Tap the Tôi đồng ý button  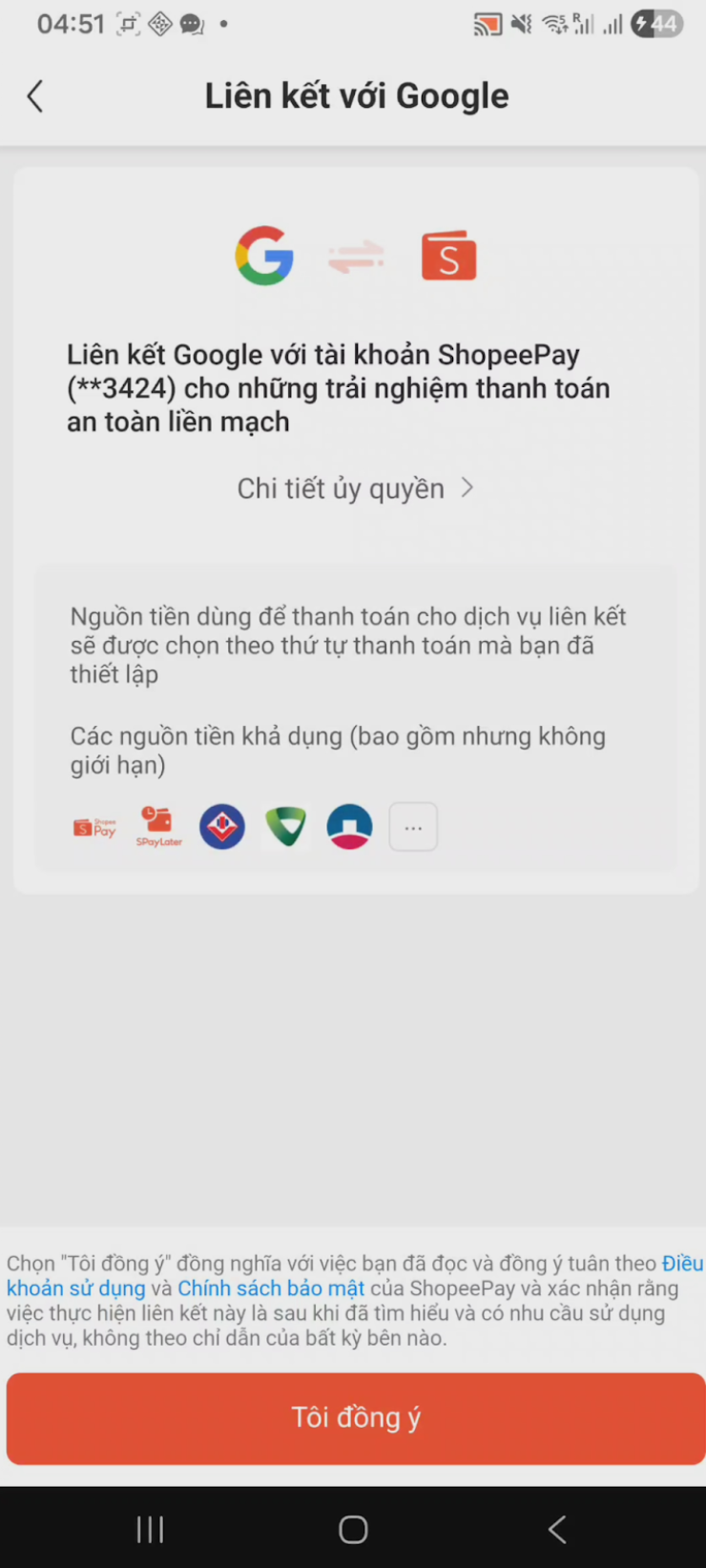click(355, 1418)
